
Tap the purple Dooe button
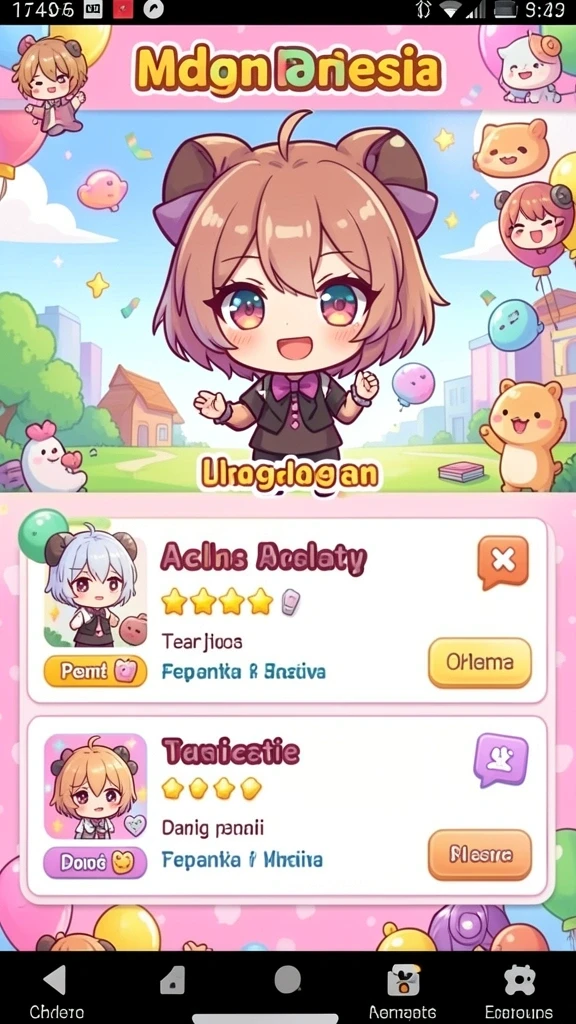pos(95,863)
